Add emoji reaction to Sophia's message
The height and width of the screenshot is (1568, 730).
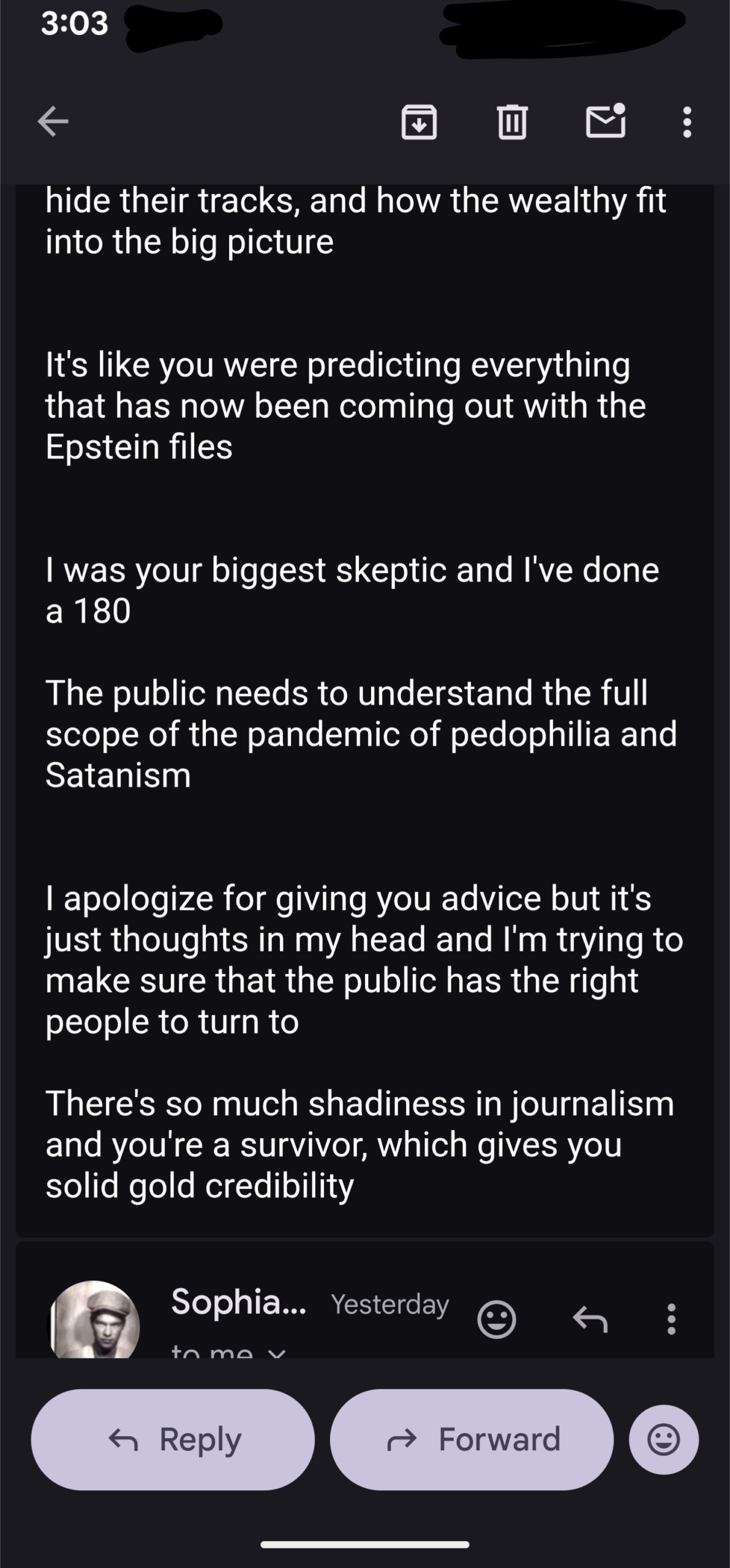click(x=496, y=1319)
